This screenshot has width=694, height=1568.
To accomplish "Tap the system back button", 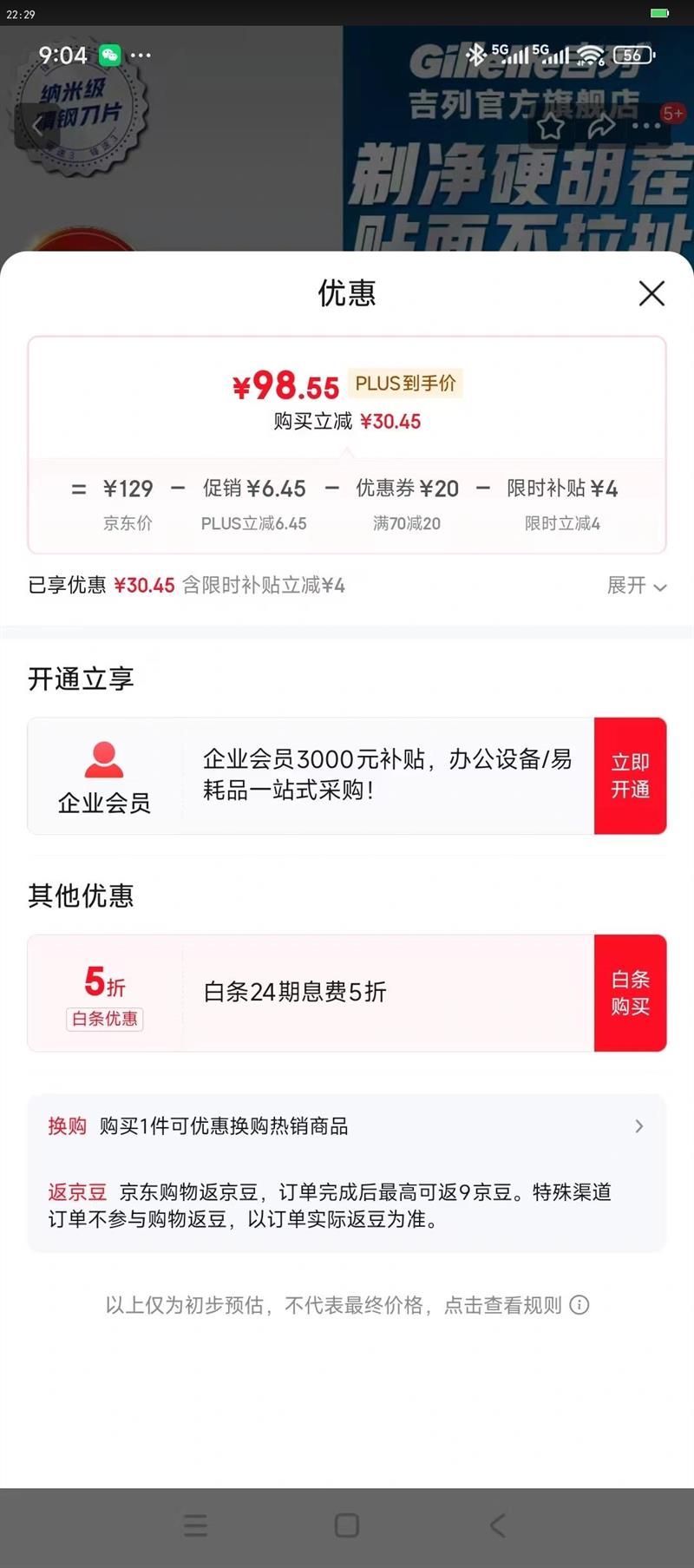I will [497, 1525].
